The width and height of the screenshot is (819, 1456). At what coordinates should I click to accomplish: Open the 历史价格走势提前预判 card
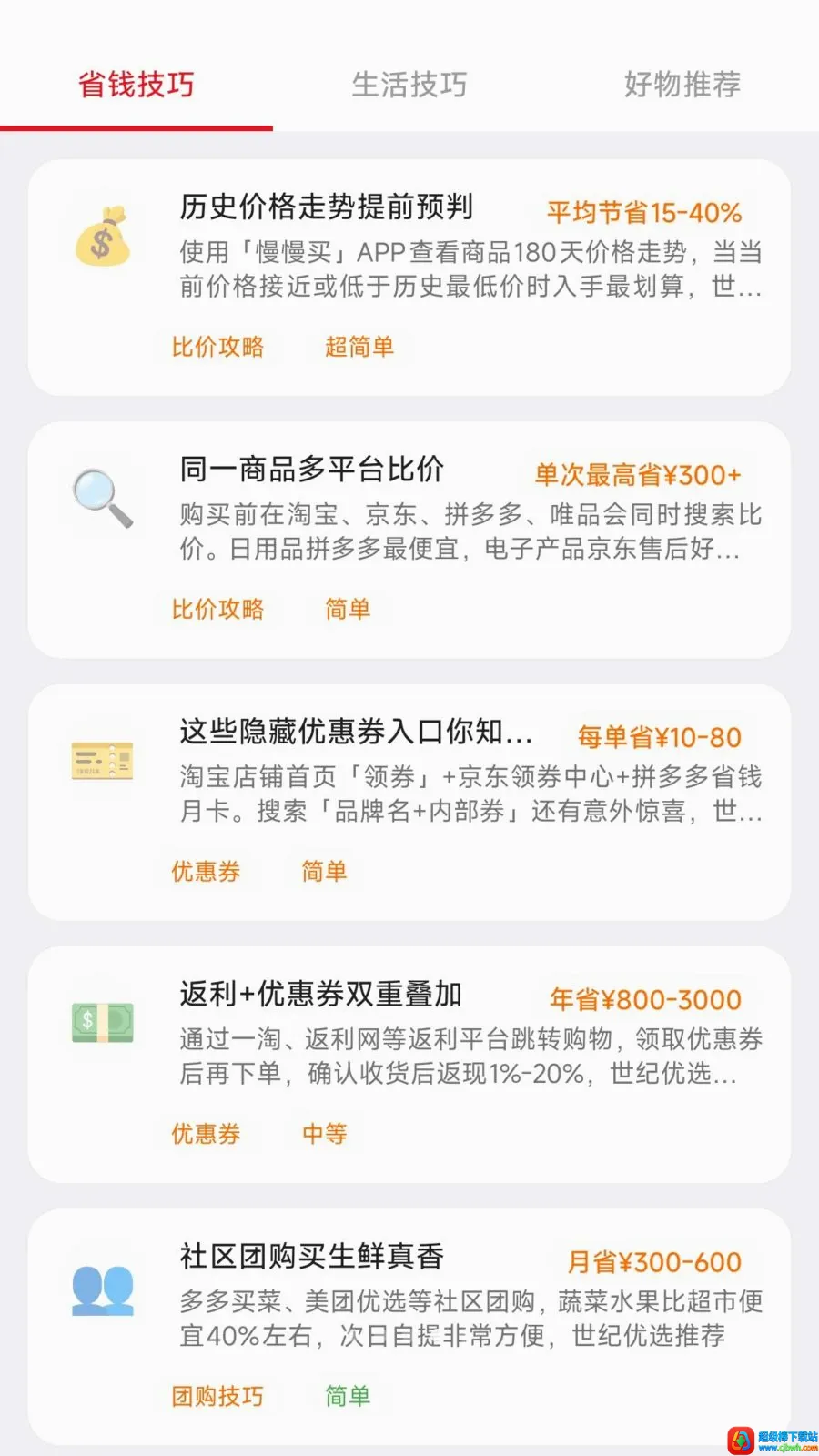(409, 278)
